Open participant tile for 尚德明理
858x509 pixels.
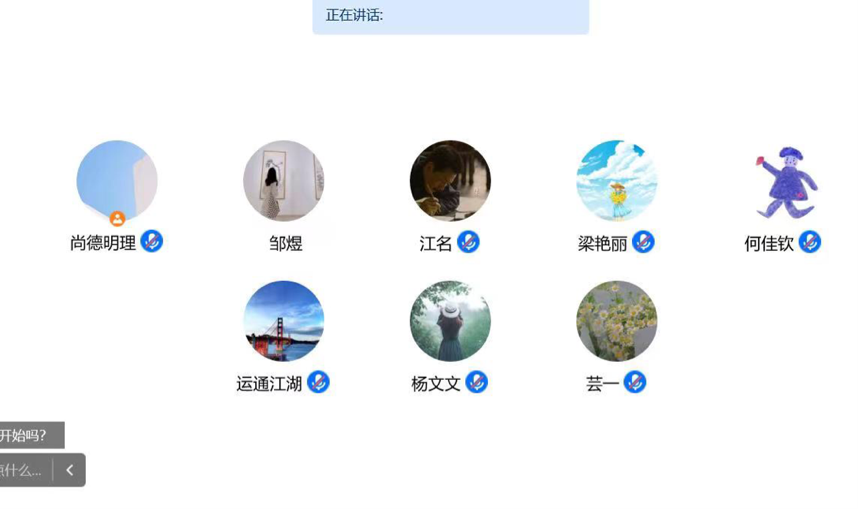pos(117,181)
